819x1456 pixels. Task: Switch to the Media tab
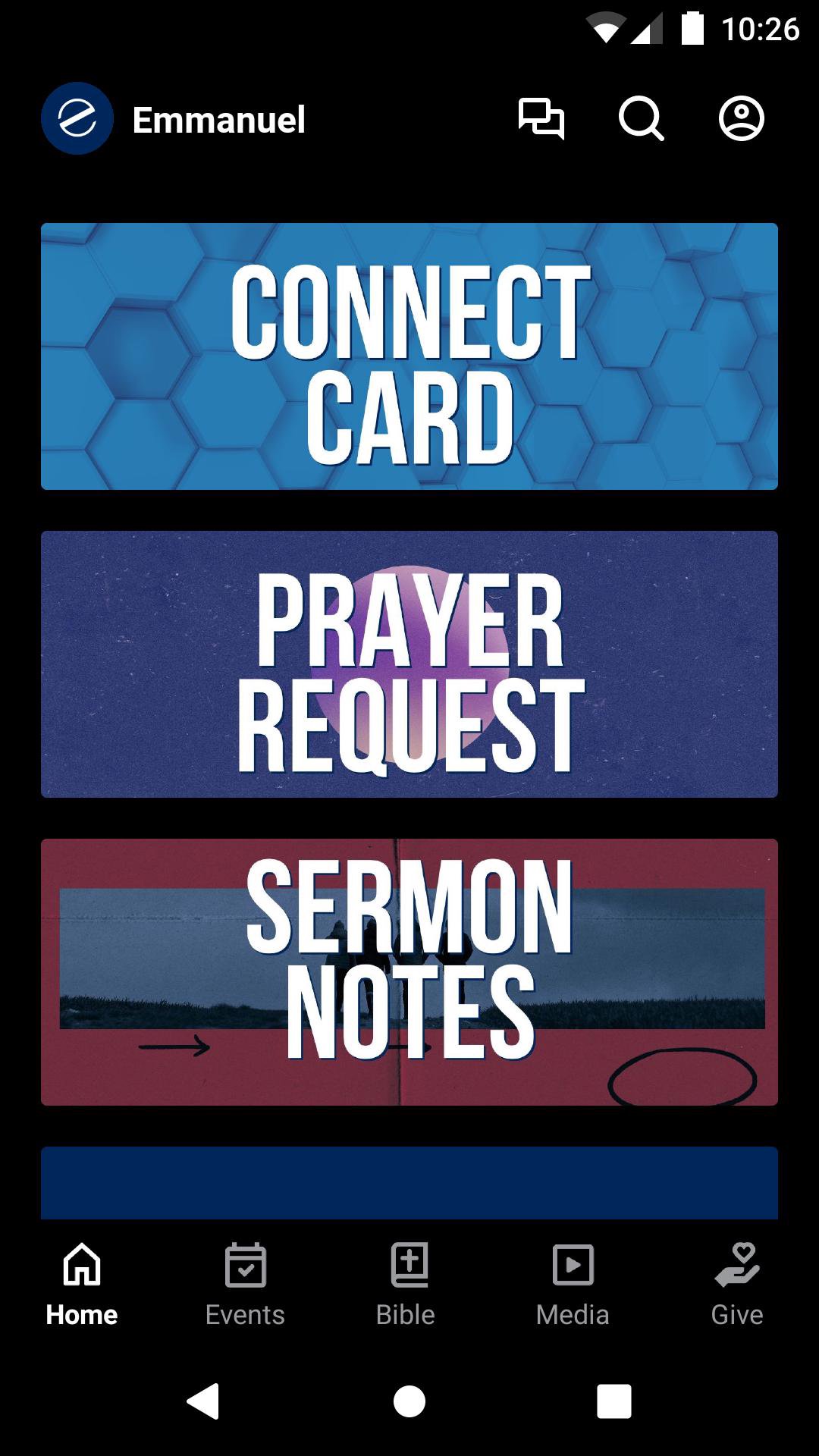tap(573, 1285)
